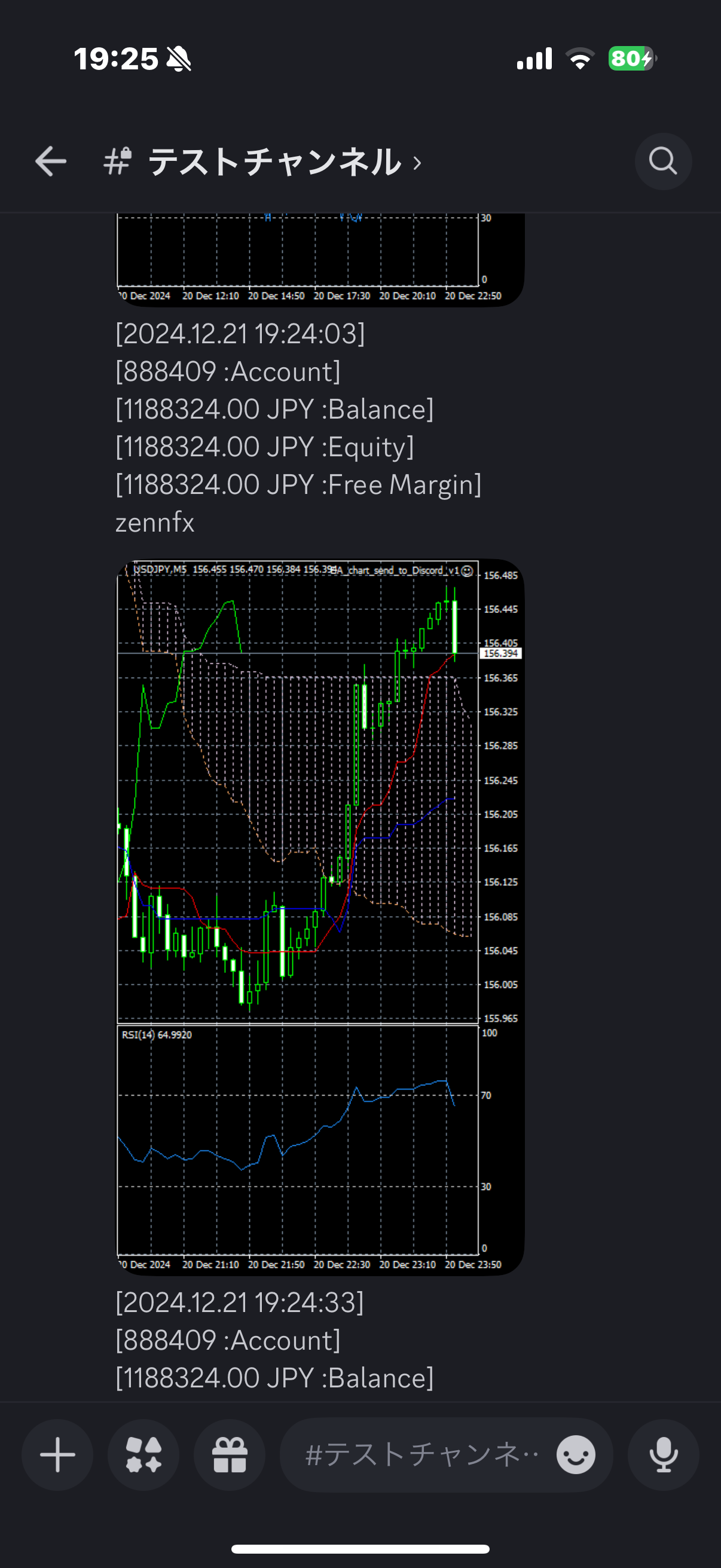
Task: Go back from the channel
Action: coord(50,161)
